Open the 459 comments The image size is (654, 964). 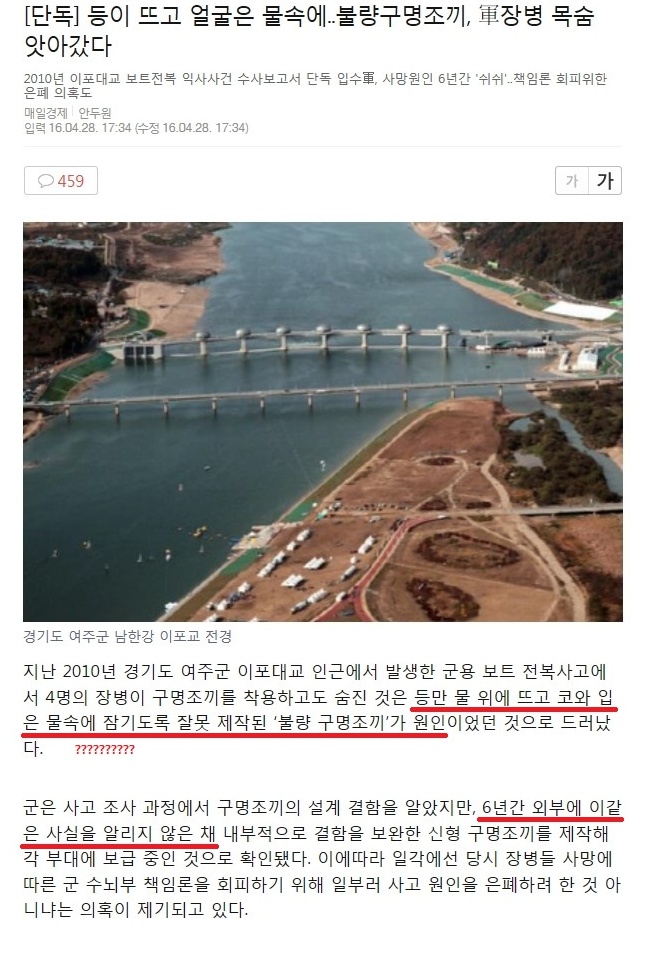(x=61, y=181)
